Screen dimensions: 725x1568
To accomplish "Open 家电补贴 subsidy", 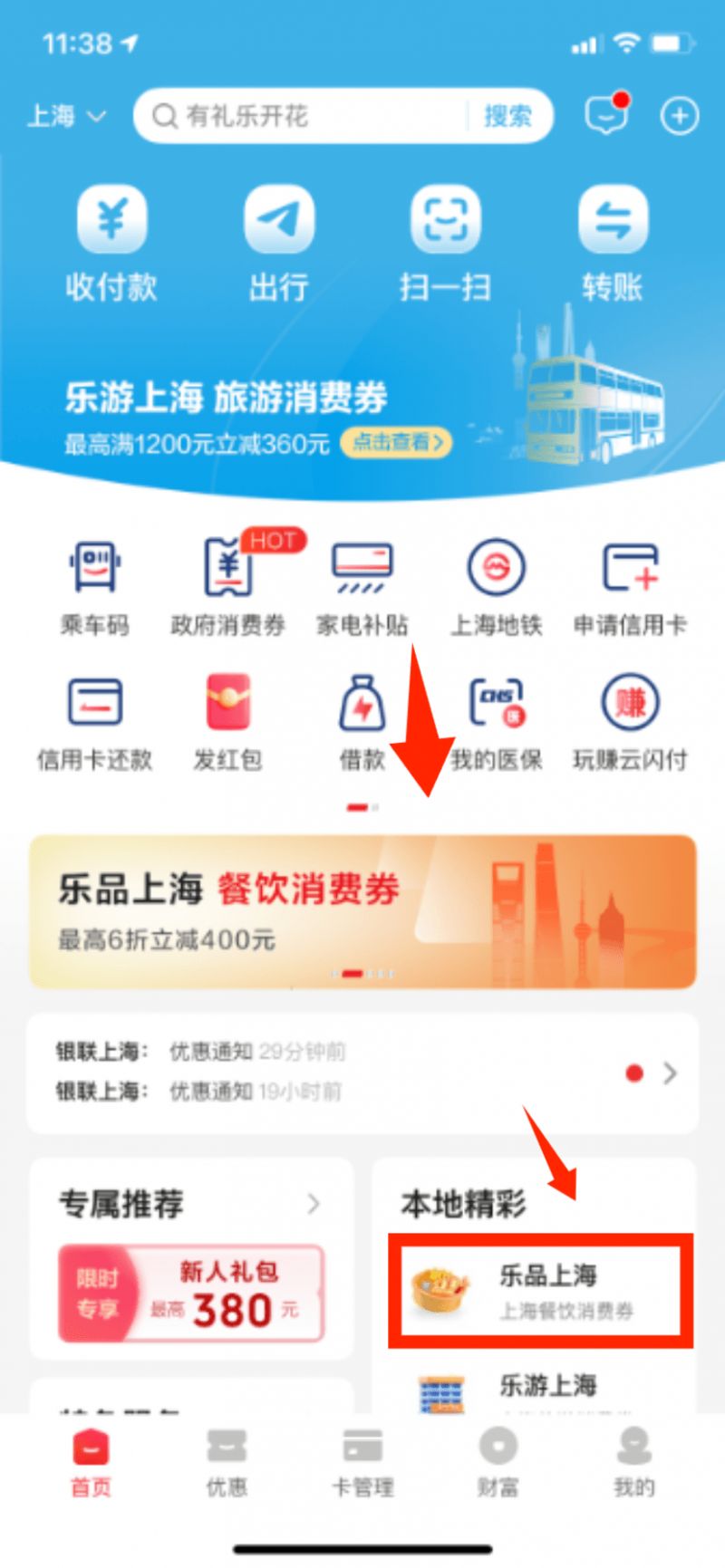I will coord(362,586).
